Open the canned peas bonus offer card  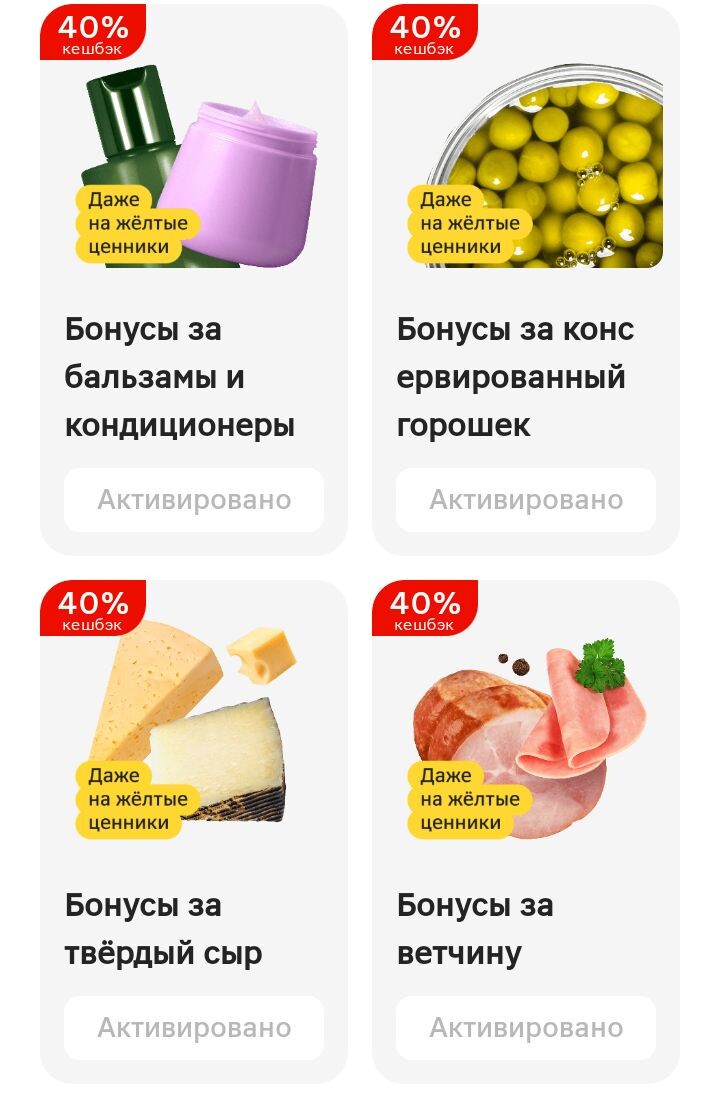pos(525,275)
